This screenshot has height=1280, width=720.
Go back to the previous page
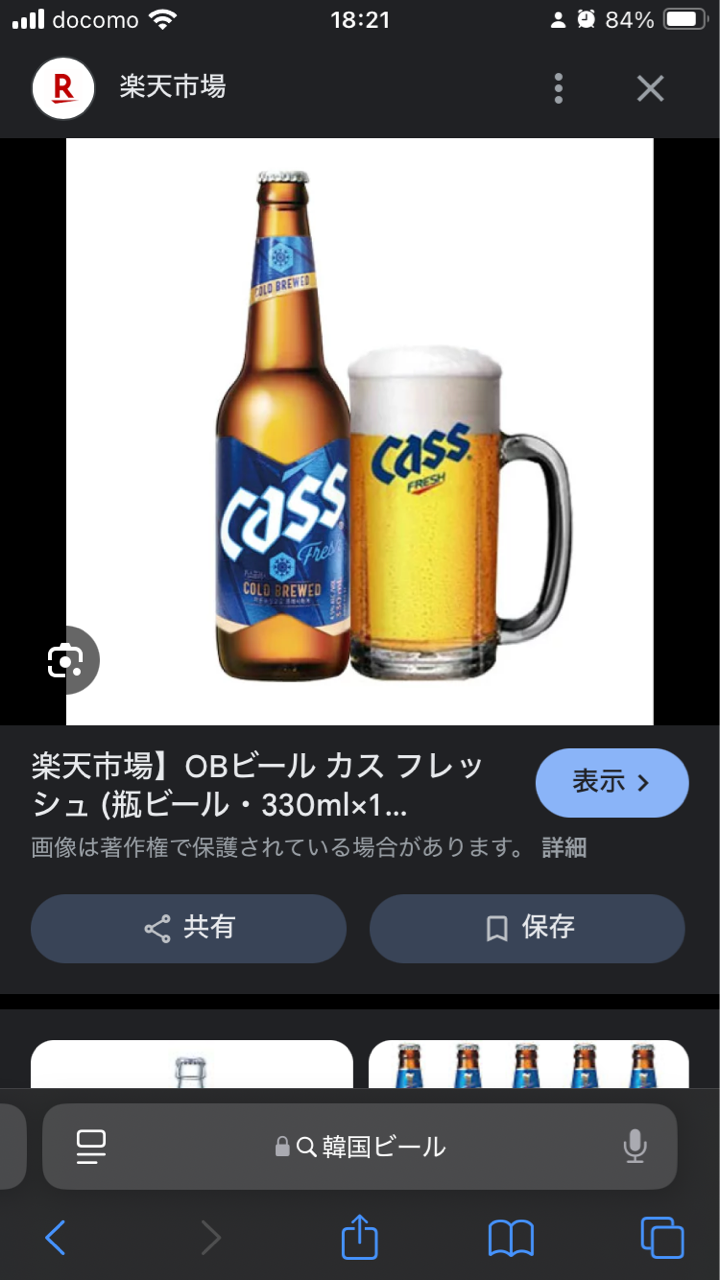tap(55, 1238)
